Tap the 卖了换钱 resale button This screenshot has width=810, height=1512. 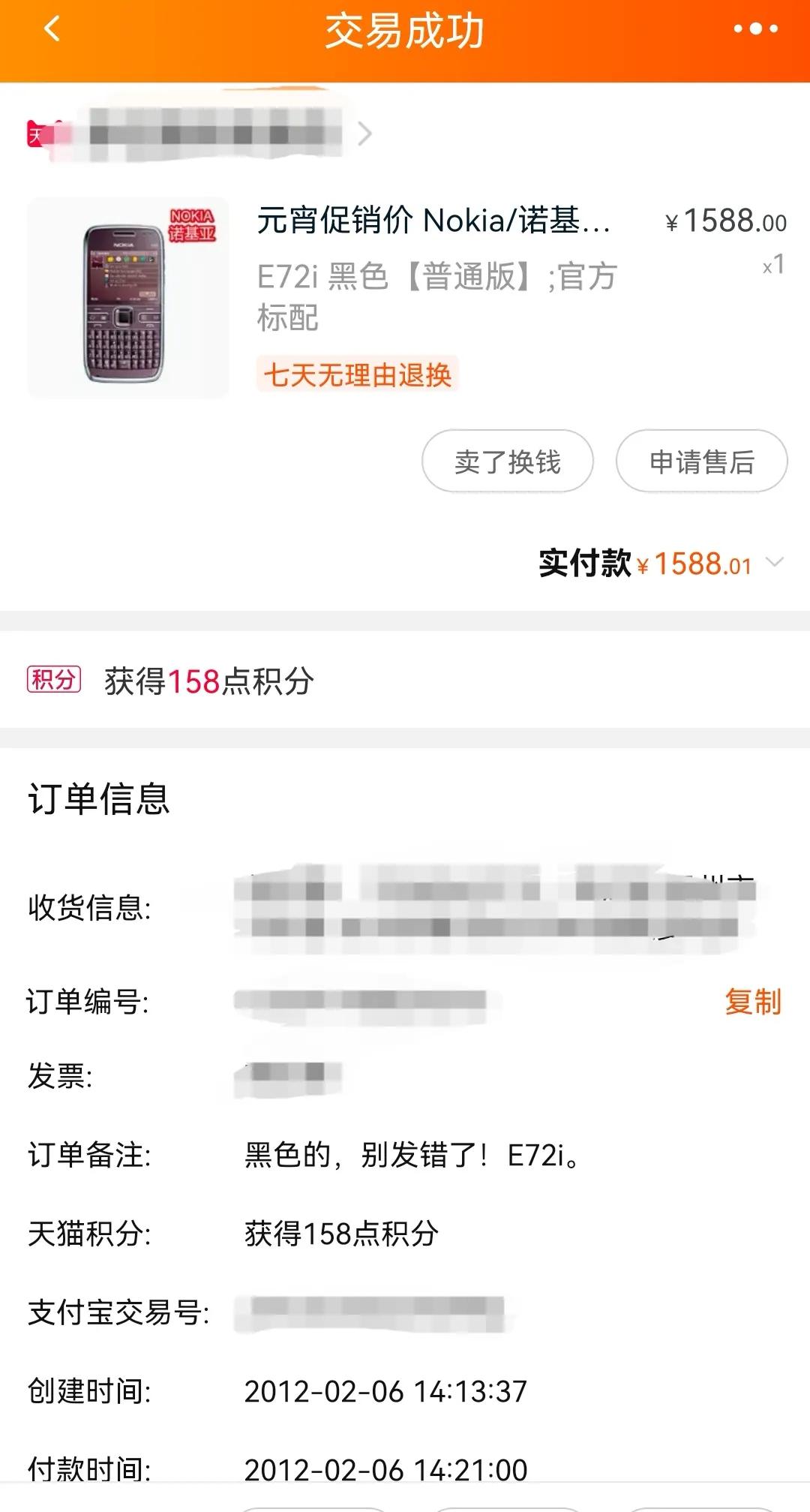[x=506, y=462]
